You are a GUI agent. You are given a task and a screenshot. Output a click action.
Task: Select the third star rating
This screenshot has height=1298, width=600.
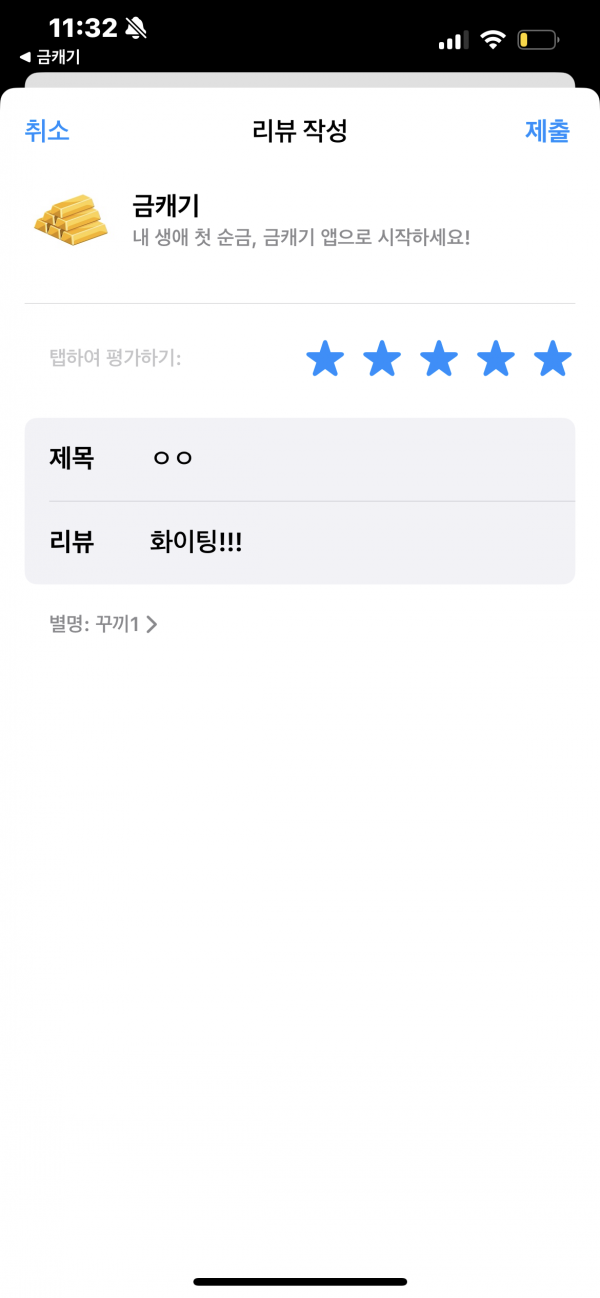(x=439, y=358)
